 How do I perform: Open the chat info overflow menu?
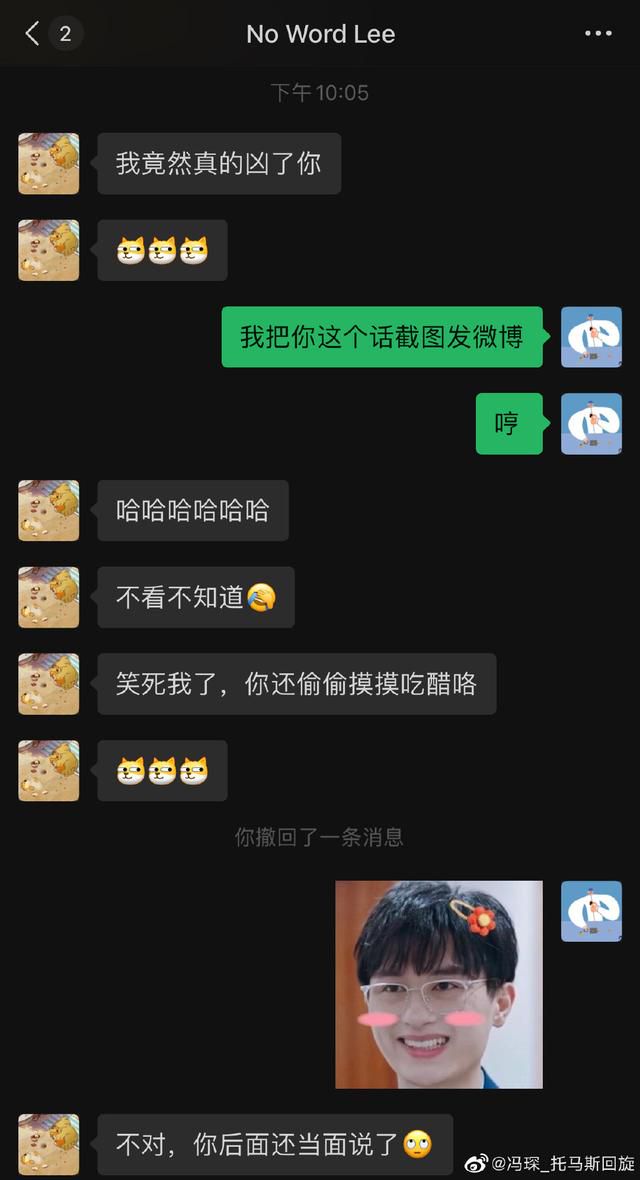click(x=598, y=34)
